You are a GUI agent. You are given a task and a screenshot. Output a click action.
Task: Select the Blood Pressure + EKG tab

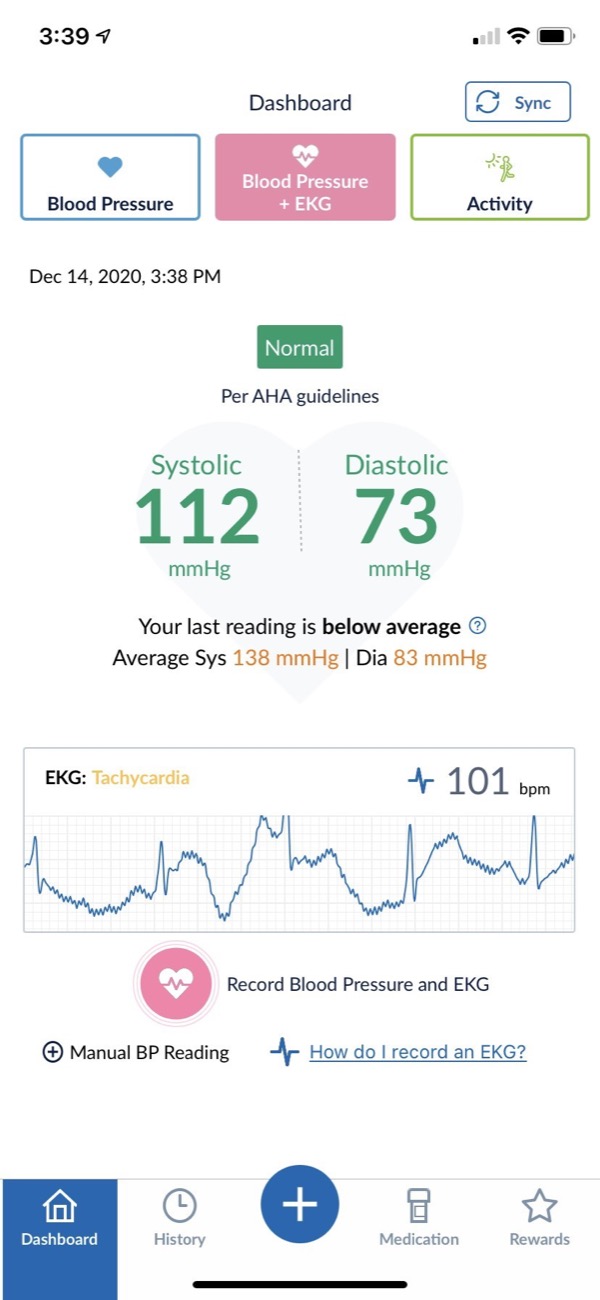(305, 177)
